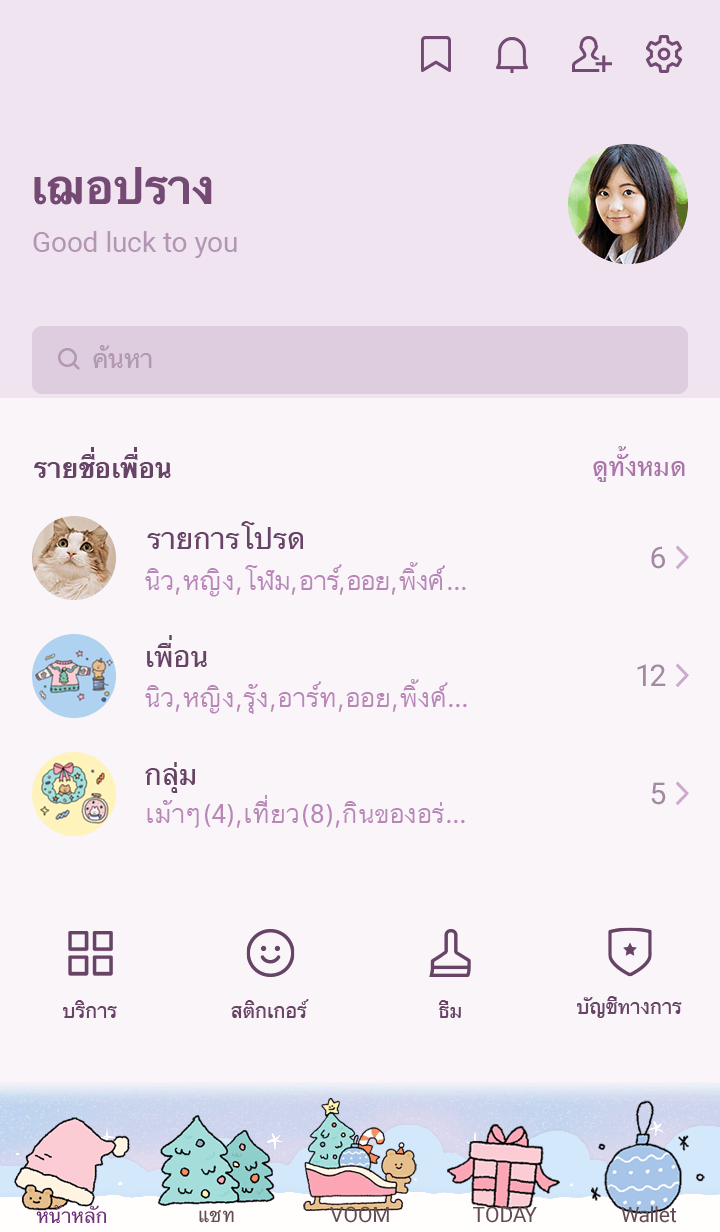720x1232 pixels.
Task: Go to the TODAY tab
Action: point(504,1170)
